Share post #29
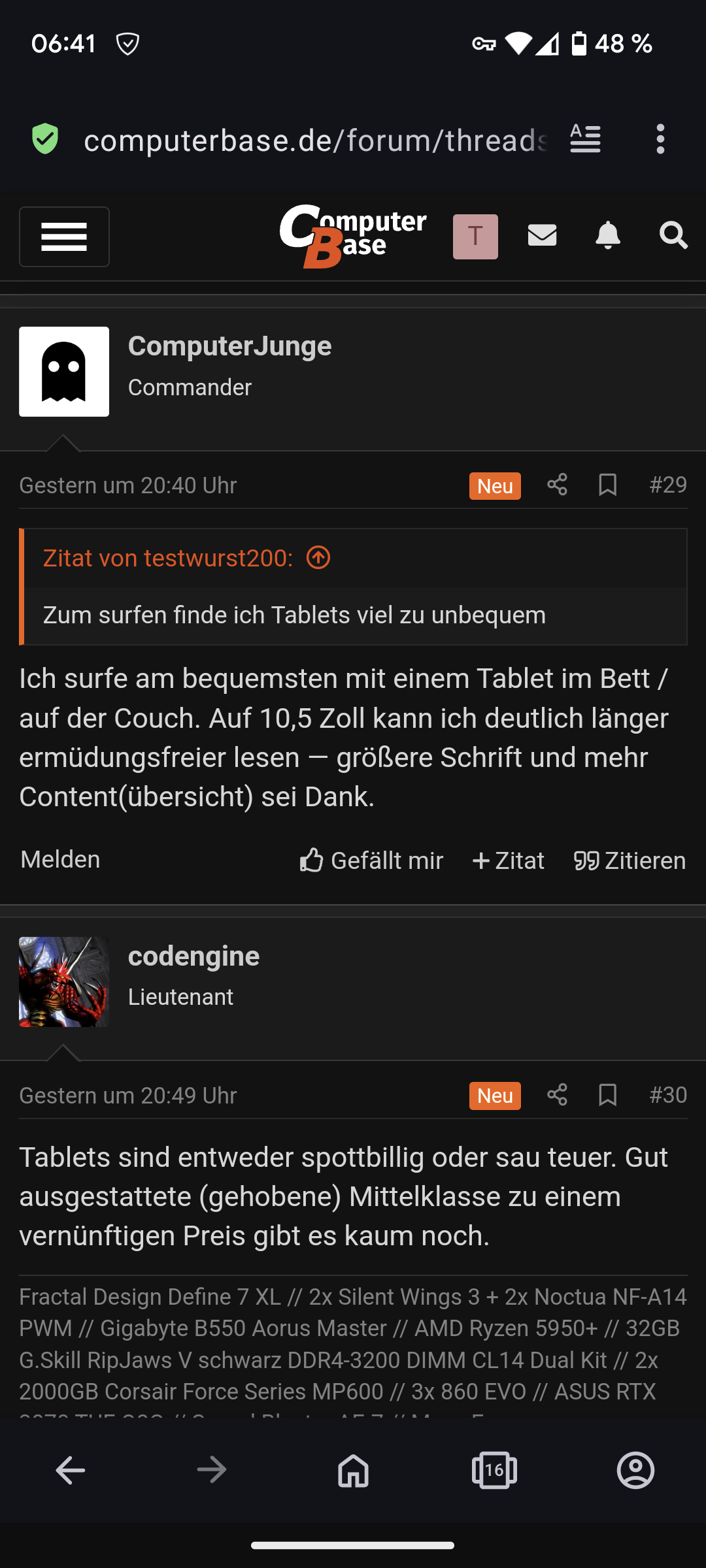Viewport: 706px width, 1568px height. coord(557,485)
